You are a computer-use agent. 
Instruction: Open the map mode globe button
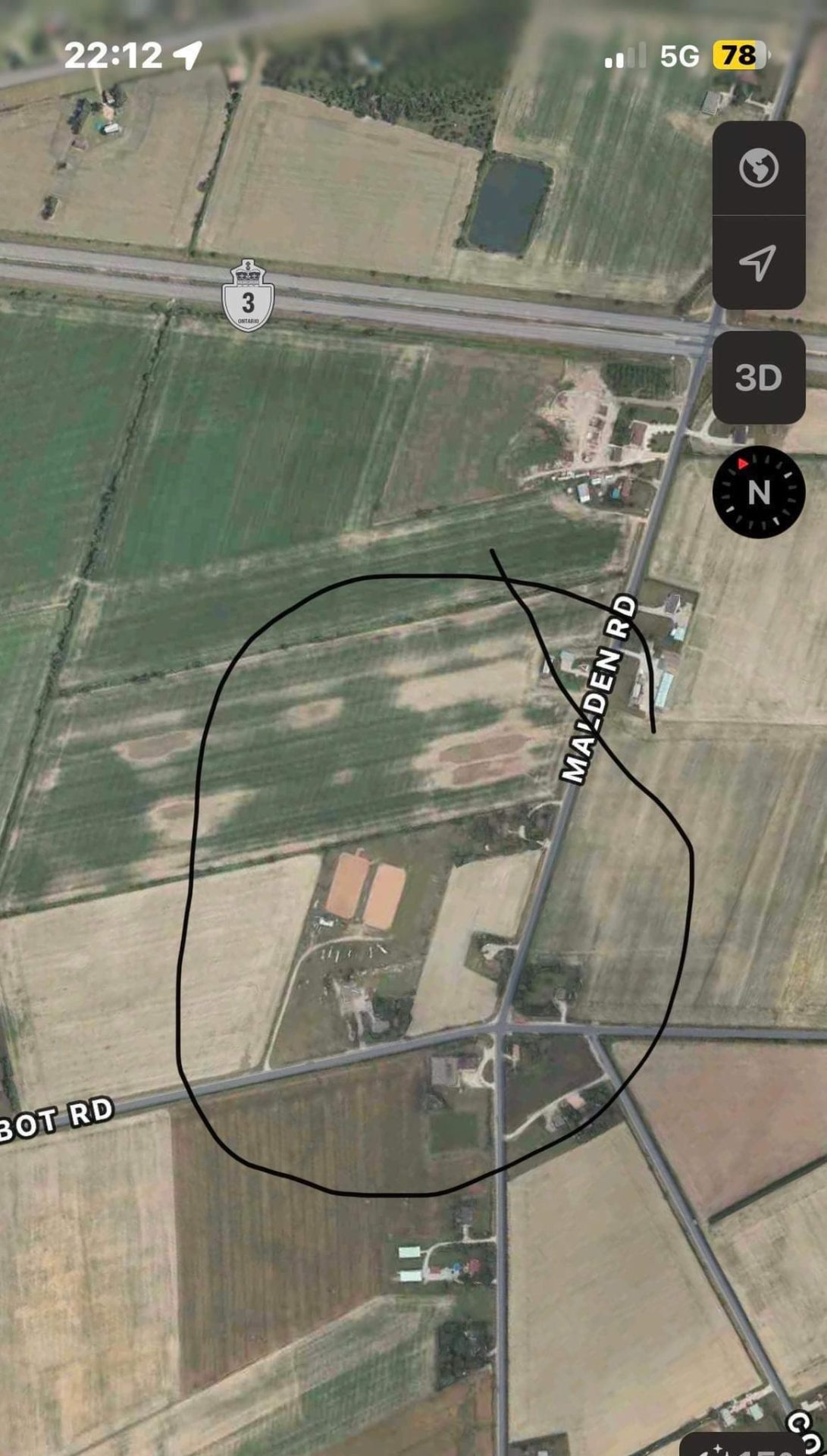tap(759, 168)
